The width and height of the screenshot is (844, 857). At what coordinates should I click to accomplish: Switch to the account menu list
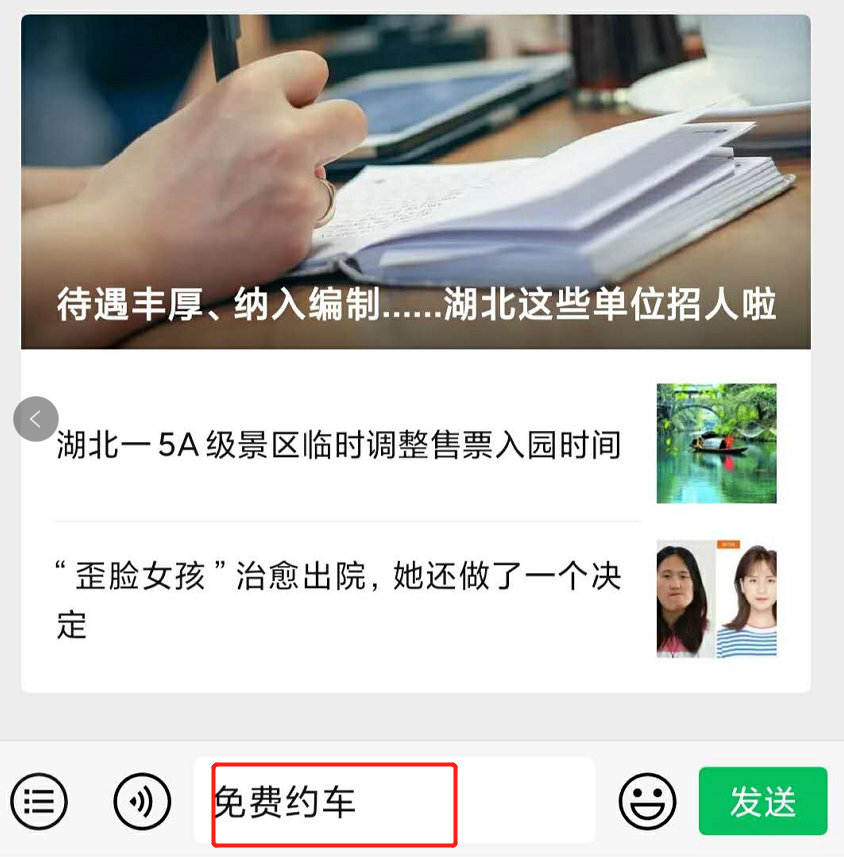point(39,801)
